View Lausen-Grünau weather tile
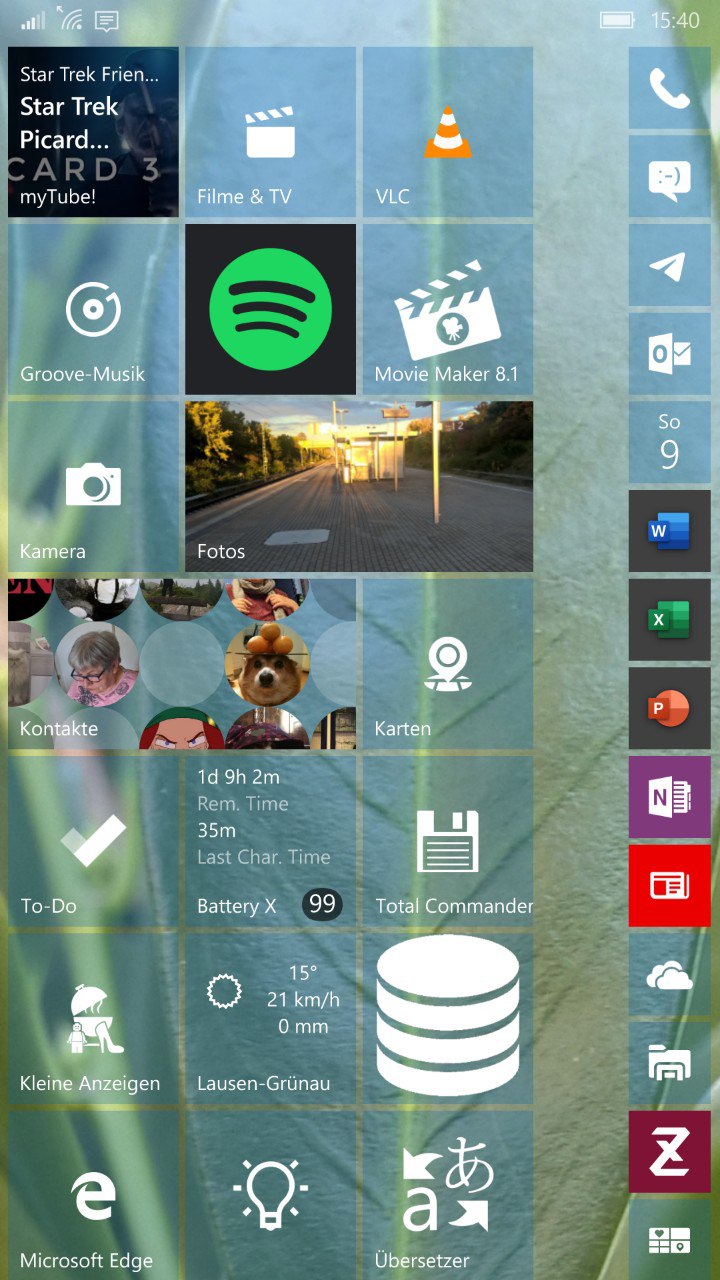720x1280 pixels. click(x=270, y=1018)
